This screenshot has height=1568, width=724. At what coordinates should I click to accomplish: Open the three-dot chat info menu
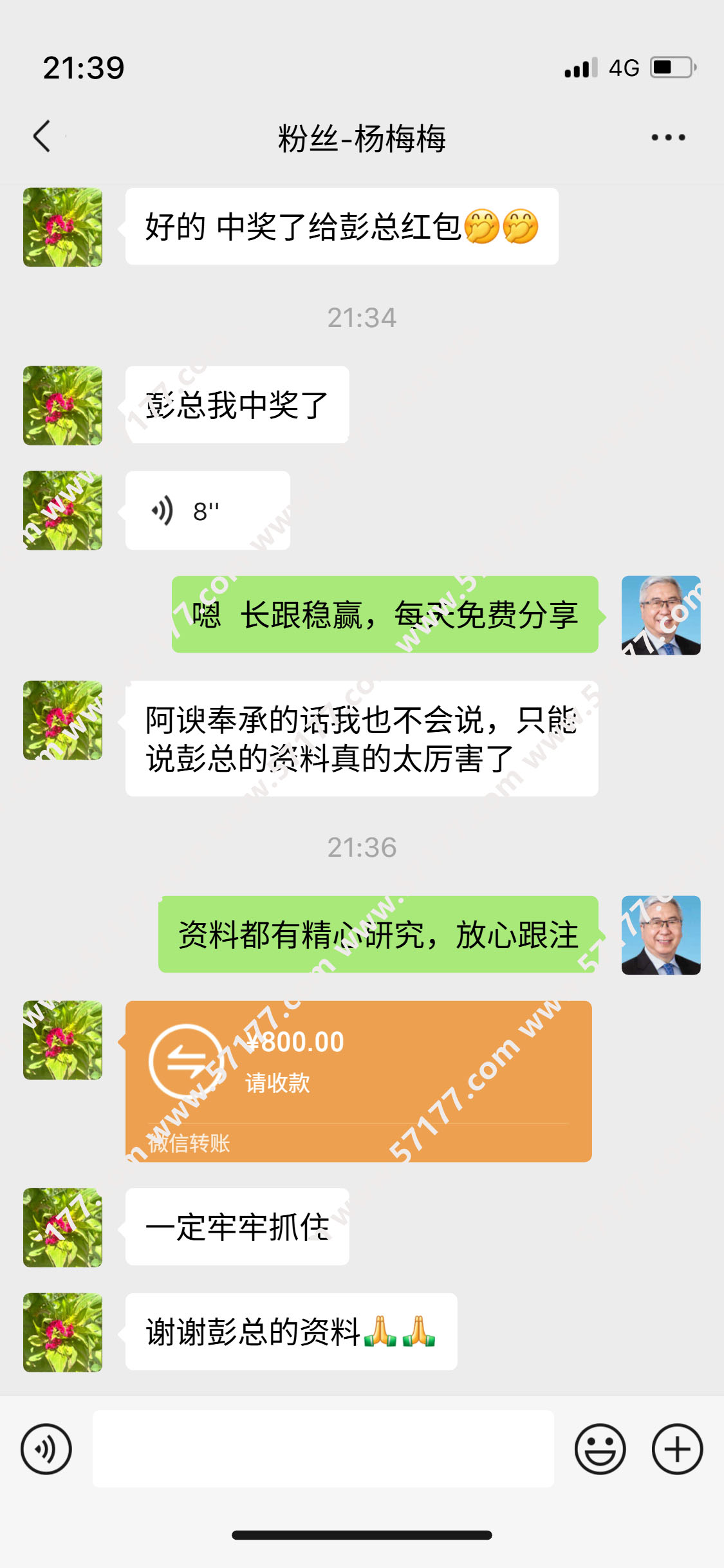coord(667,137)
